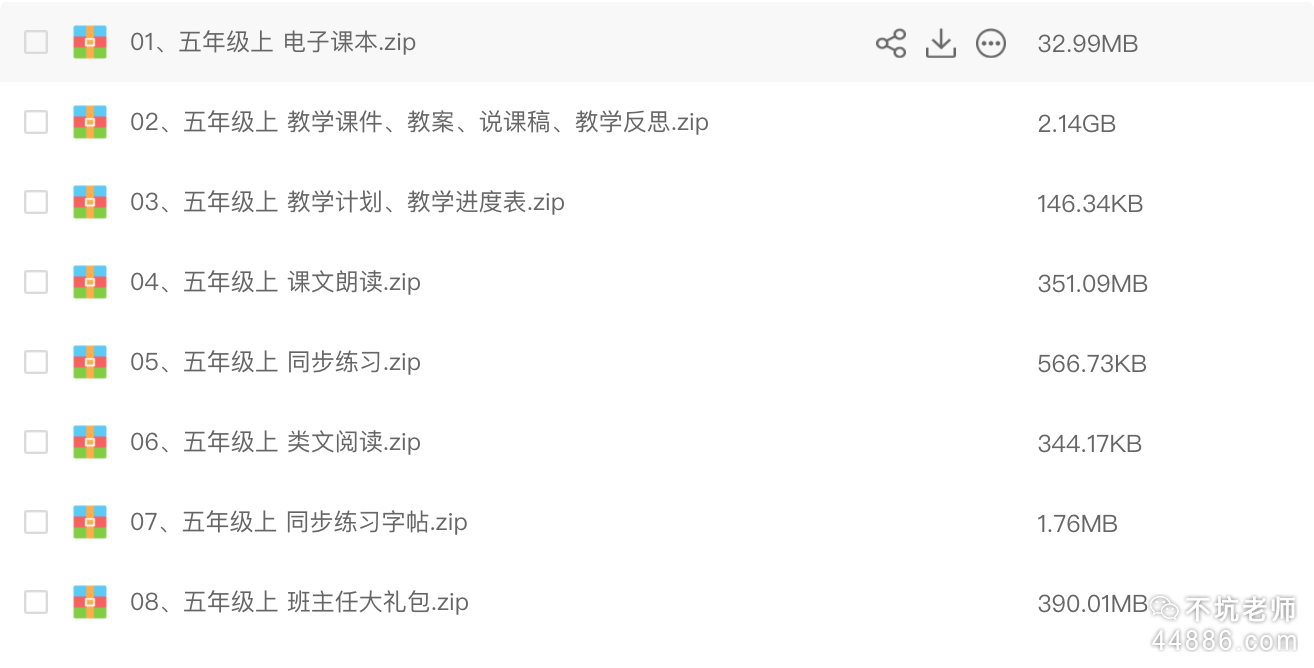Tick checkbox beside 06 类文阅读.zip
The width and height of the screenshot is (1314, 668).
click(x=36, y=442)
